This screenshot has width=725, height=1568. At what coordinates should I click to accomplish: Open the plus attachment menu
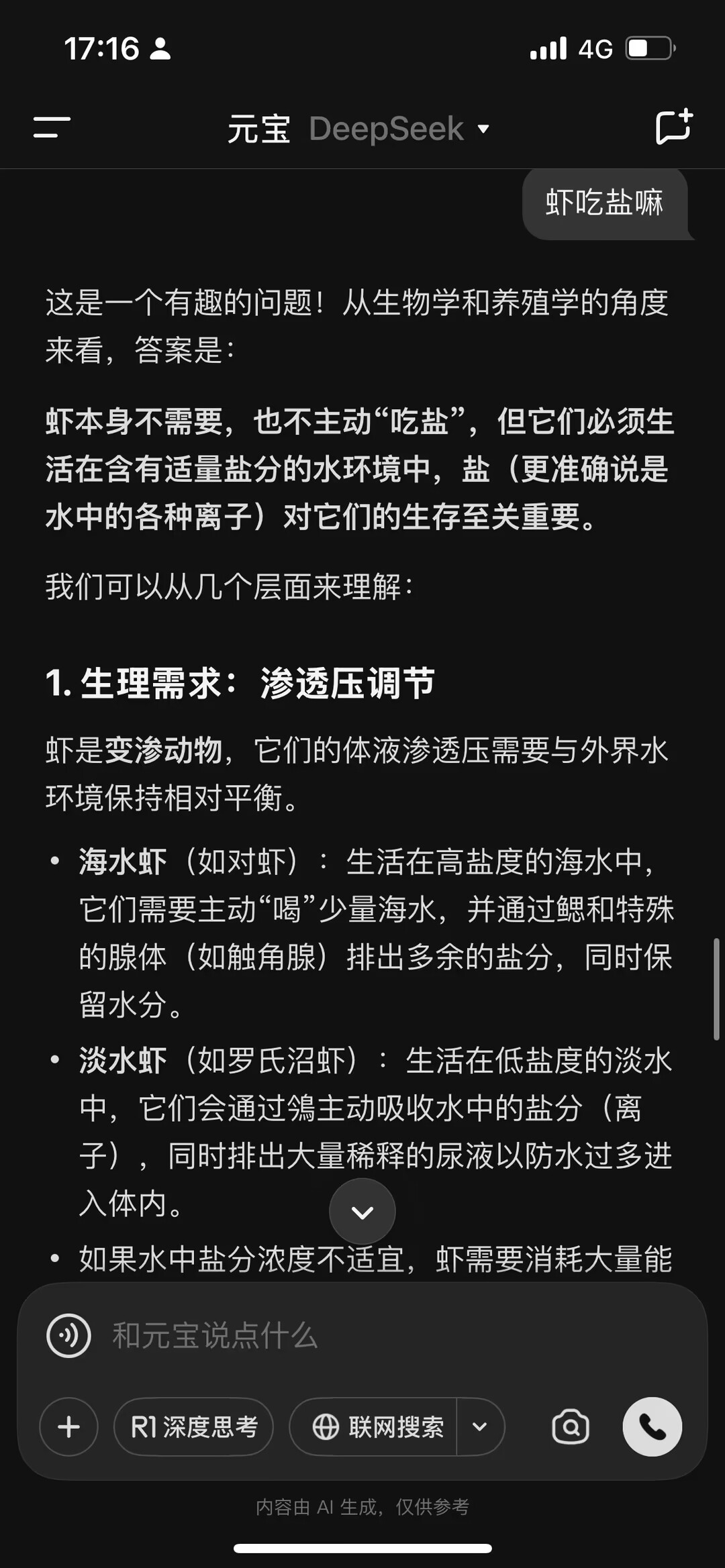coord(69,1427)
